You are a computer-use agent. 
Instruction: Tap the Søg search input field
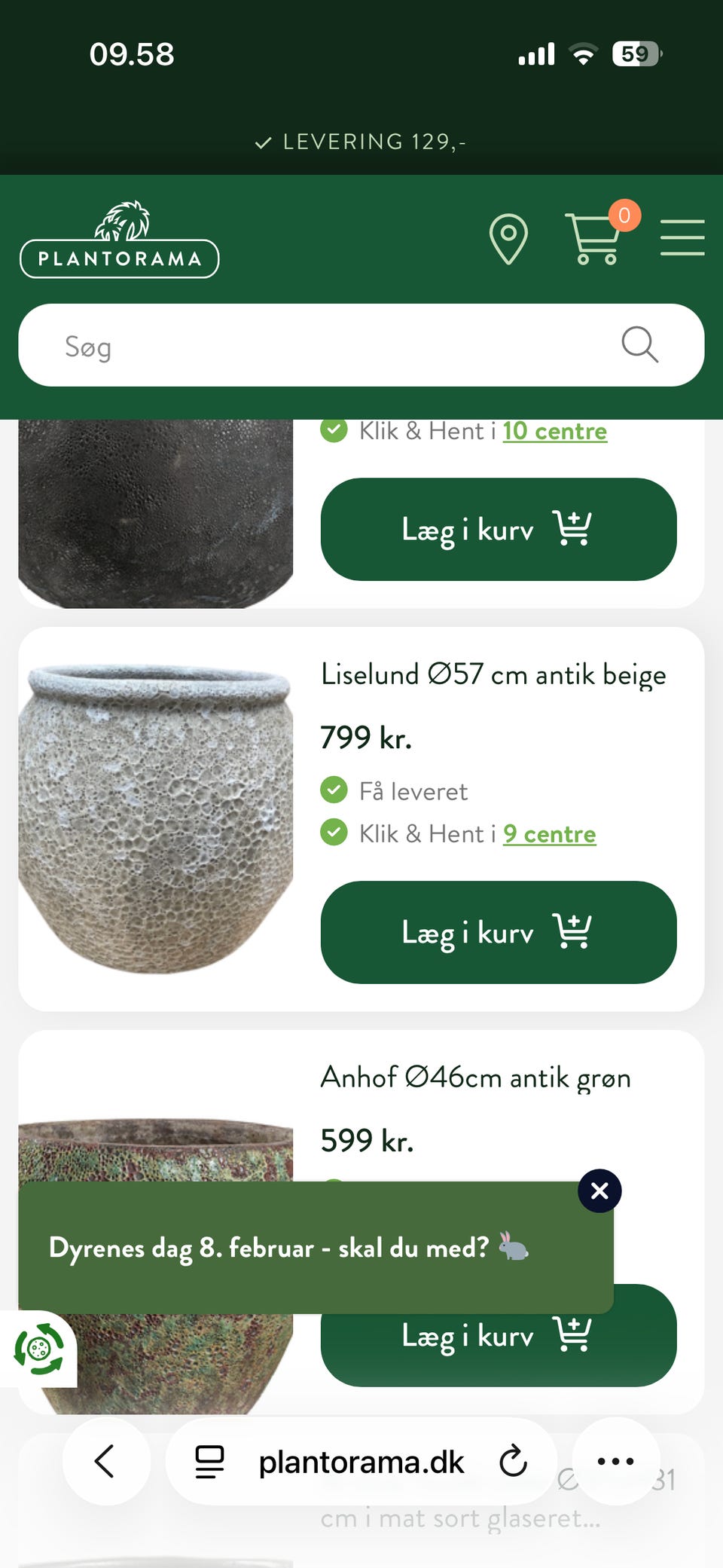point(301,346)
